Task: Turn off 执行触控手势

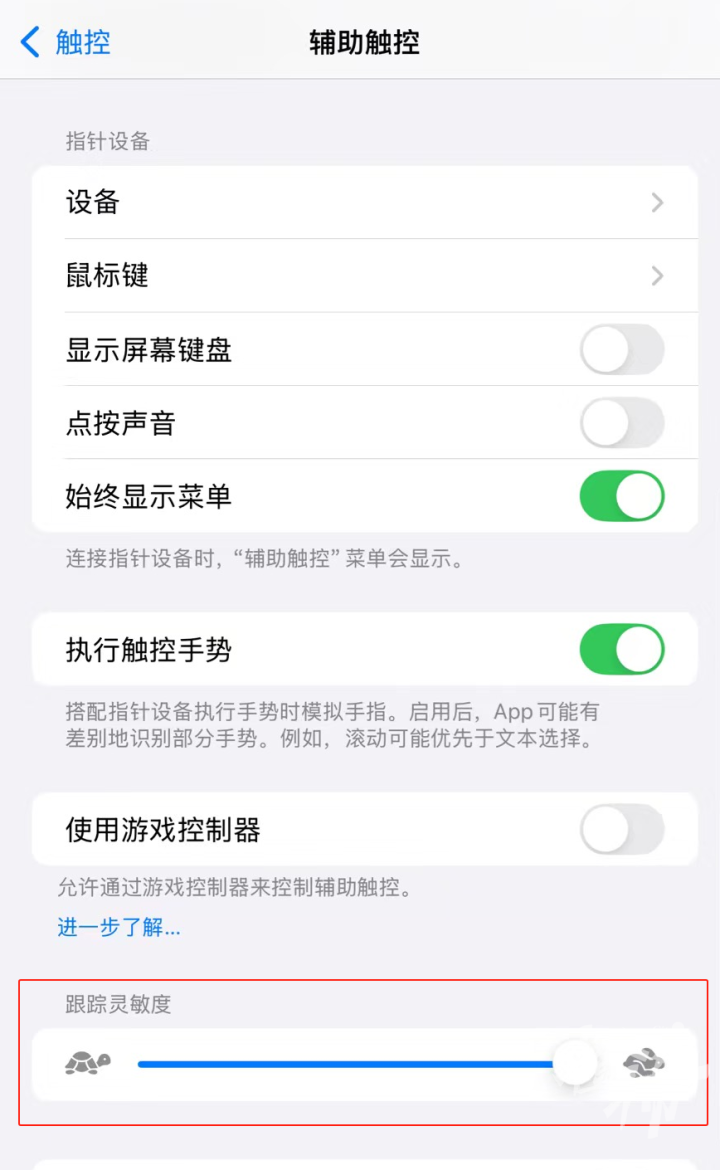Action: (621, 650)
